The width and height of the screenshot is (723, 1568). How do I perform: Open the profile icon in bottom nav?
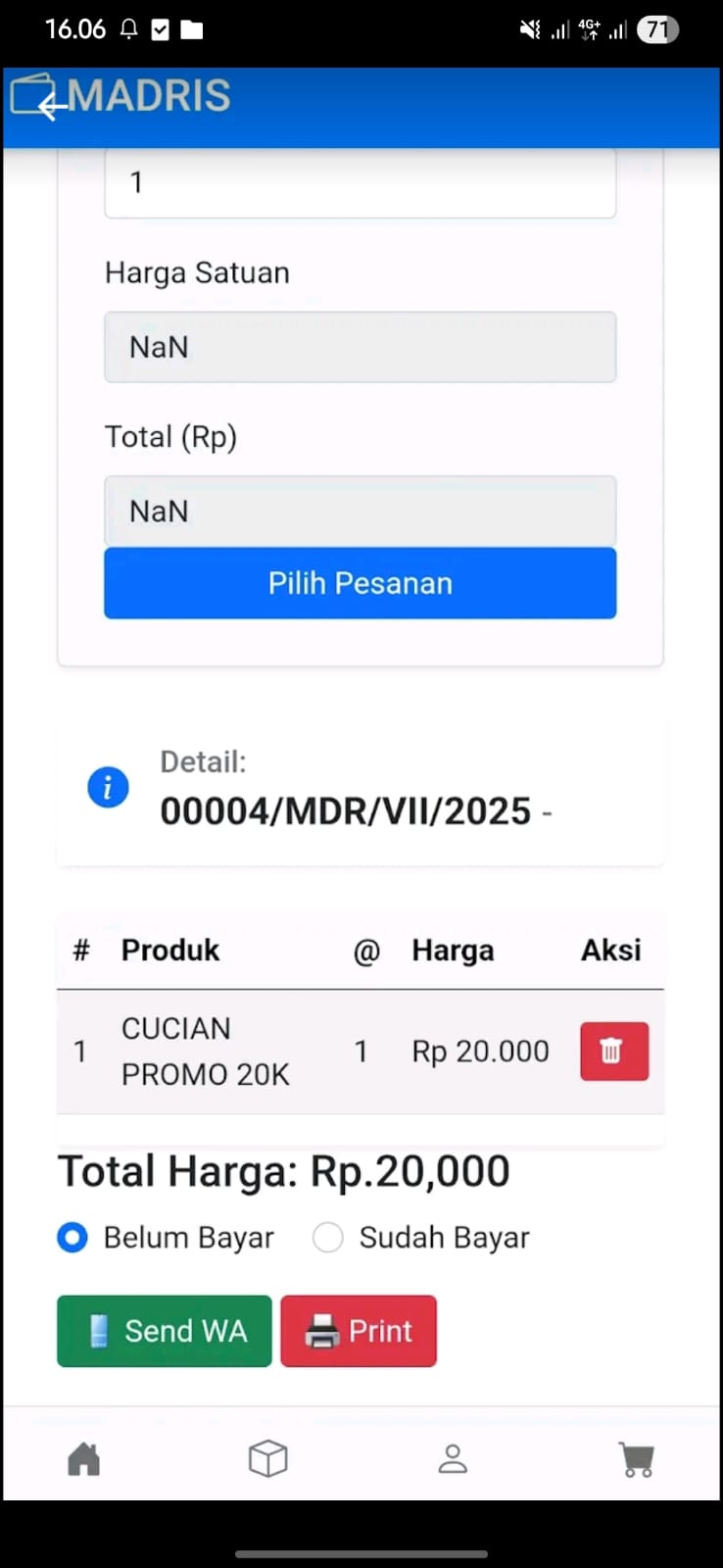click(452, 1458)
